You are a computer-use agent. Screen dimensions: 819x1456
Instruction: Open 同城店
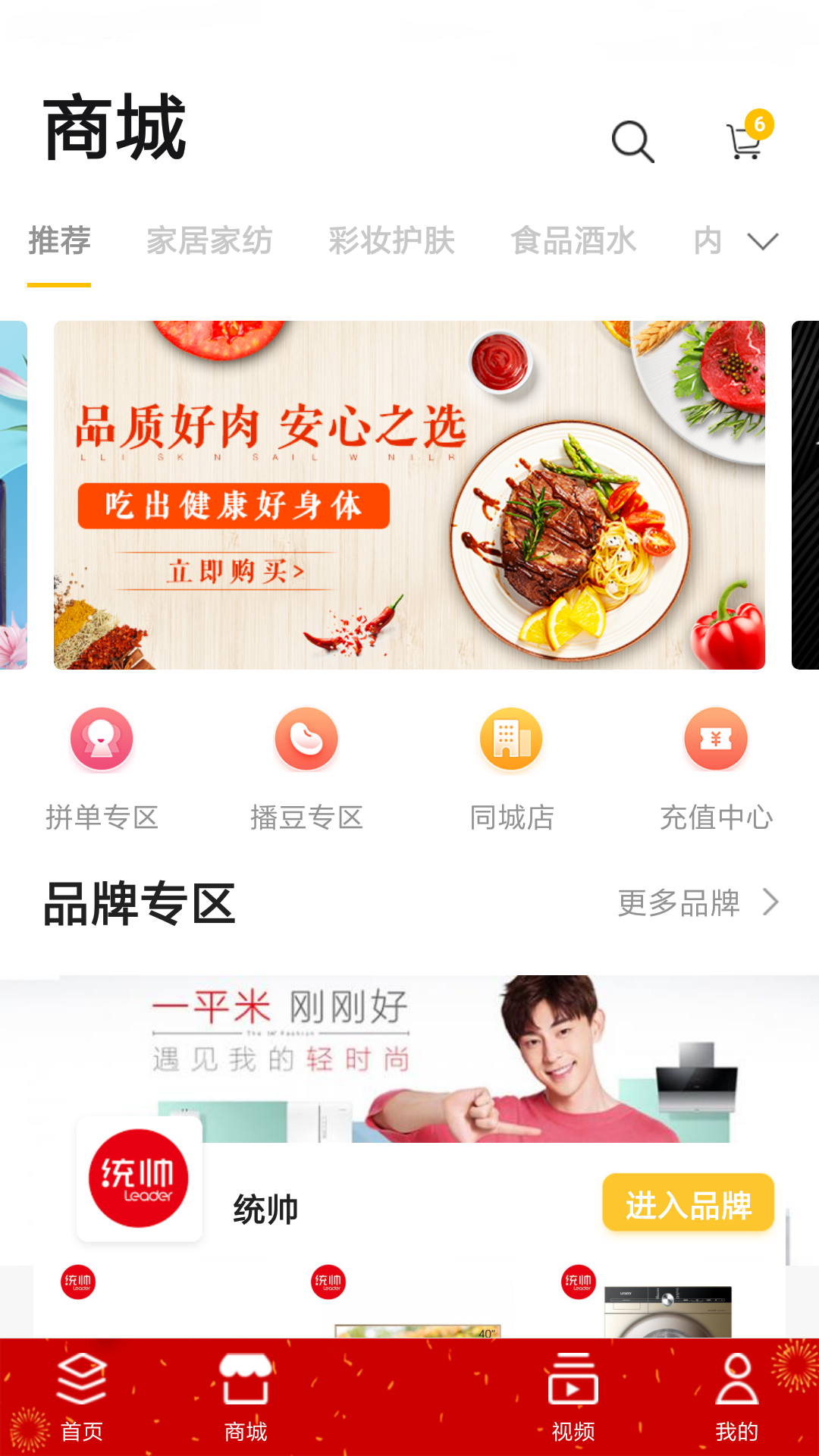pos(511,767)
